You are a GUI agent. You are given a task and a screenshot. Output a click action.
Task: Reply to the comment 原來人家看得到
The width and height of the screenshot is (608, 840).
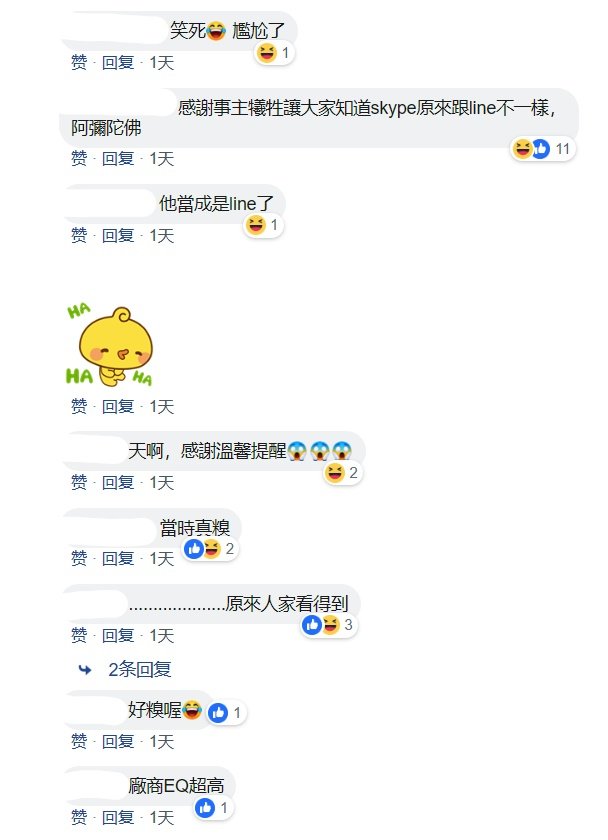tap(117, 636)
